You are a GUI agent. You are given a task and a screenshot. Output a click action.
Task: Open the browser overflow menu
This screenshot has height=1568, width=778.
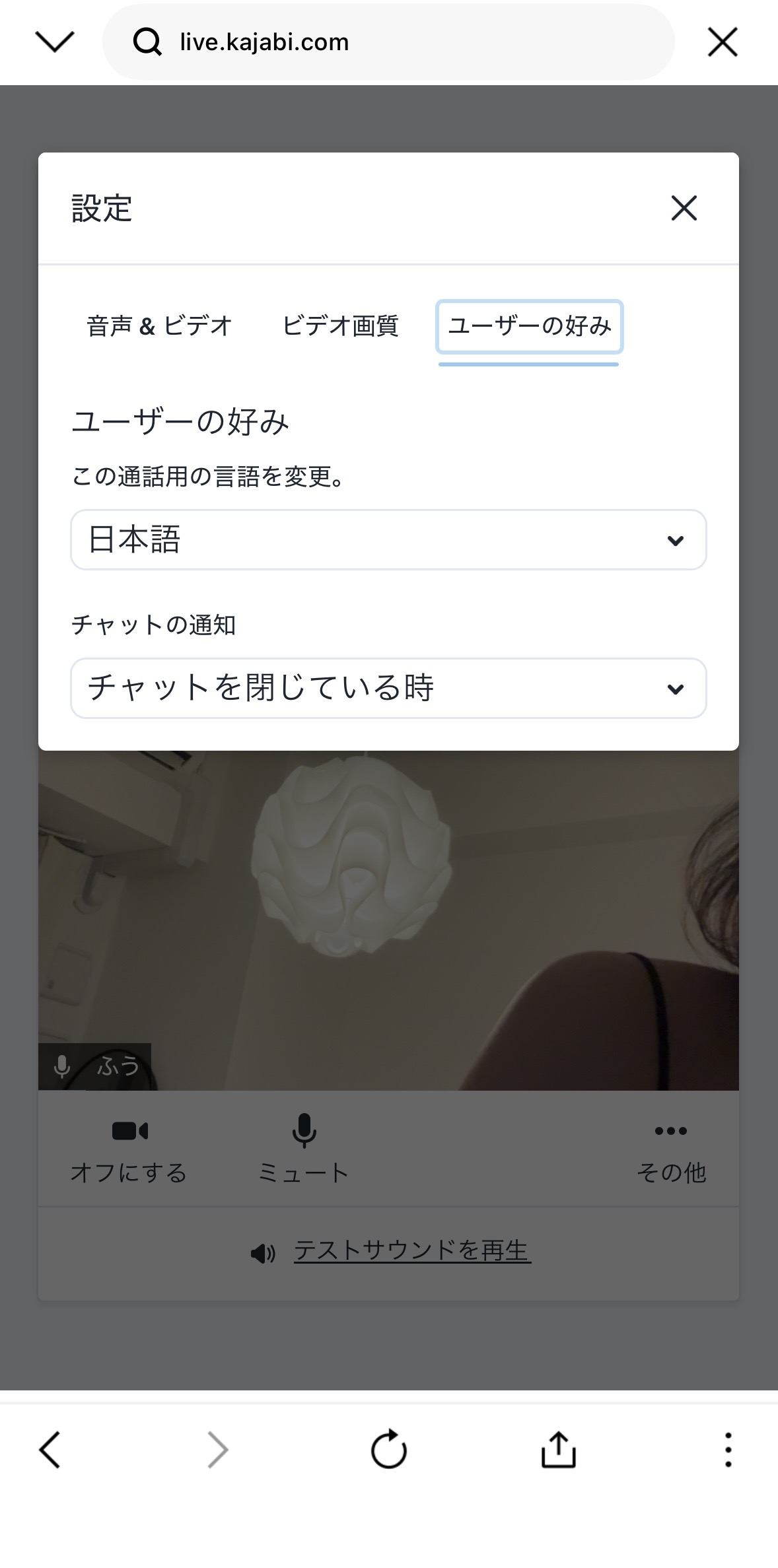click(728, 1450)
